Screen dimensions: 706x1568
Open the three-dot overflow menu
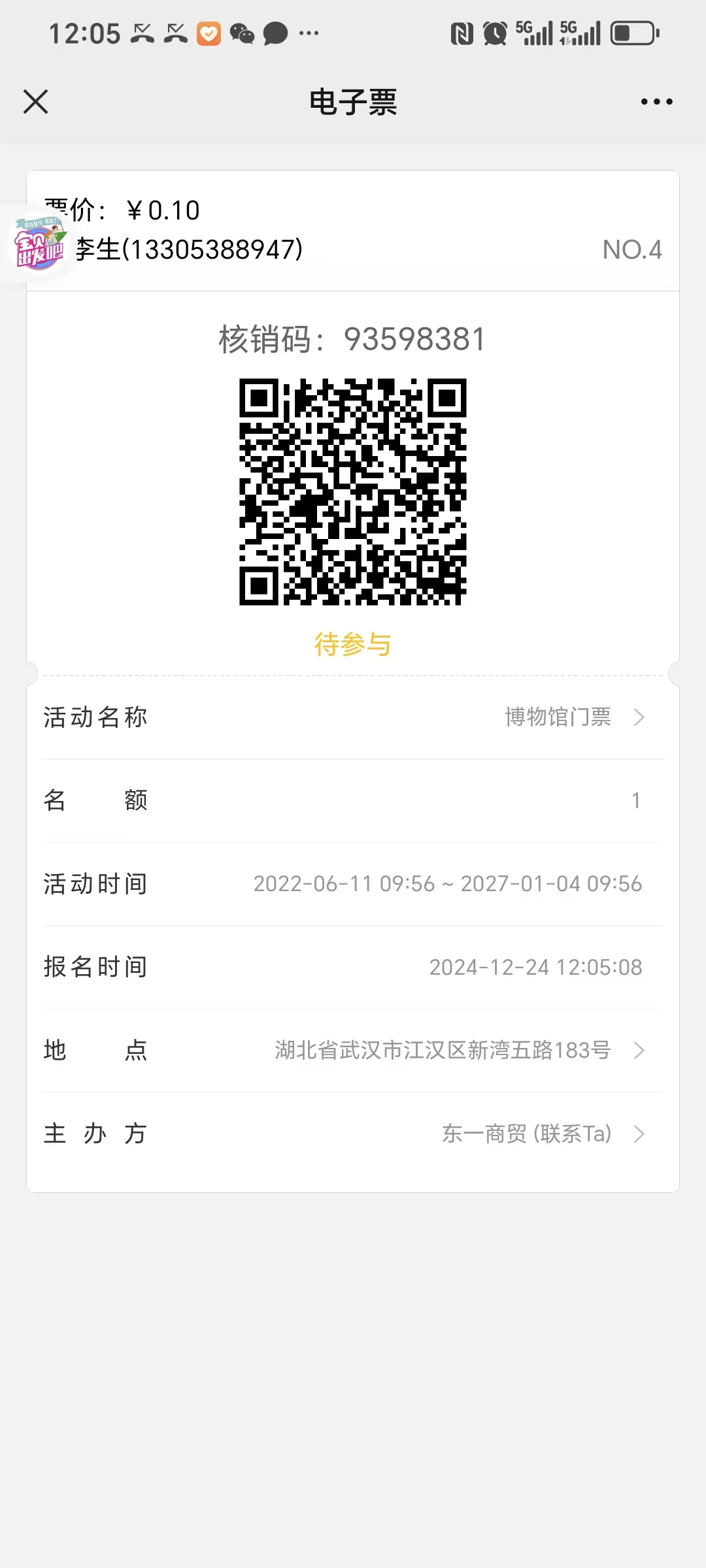click(656, 102)
